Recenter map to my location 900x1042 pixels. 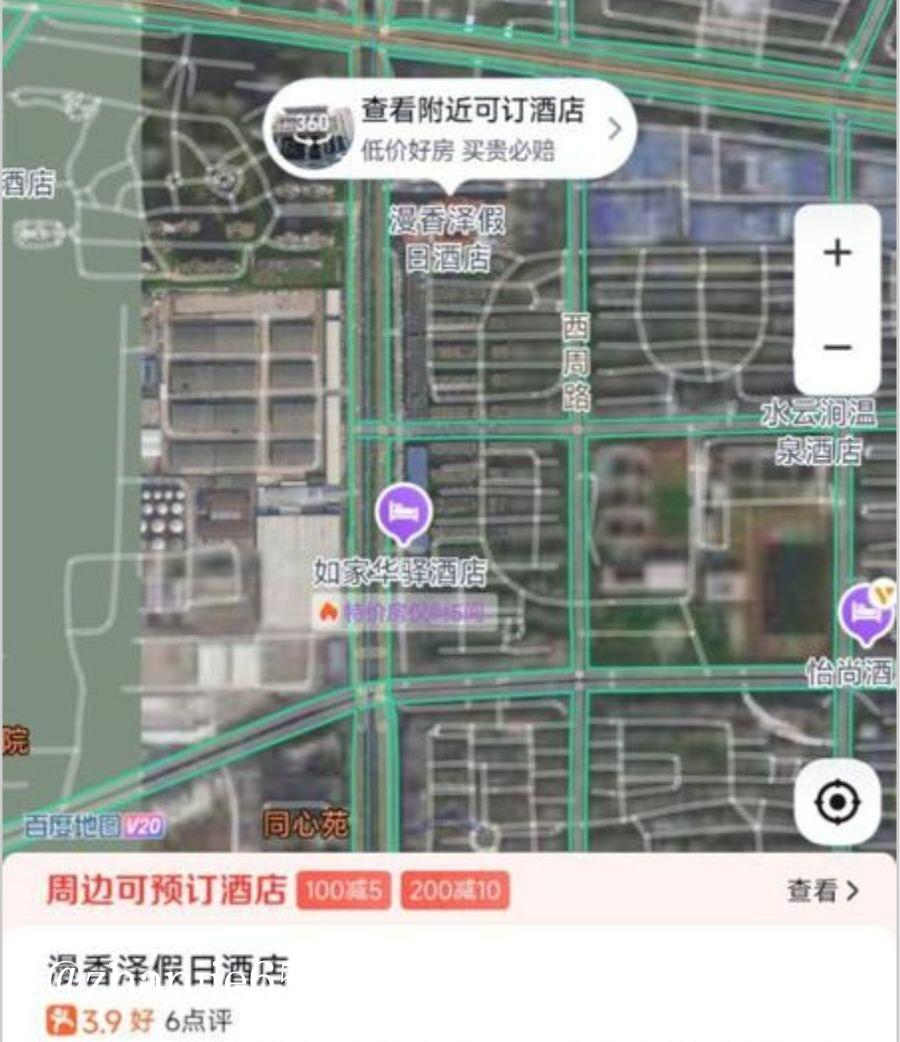point(837,802)
